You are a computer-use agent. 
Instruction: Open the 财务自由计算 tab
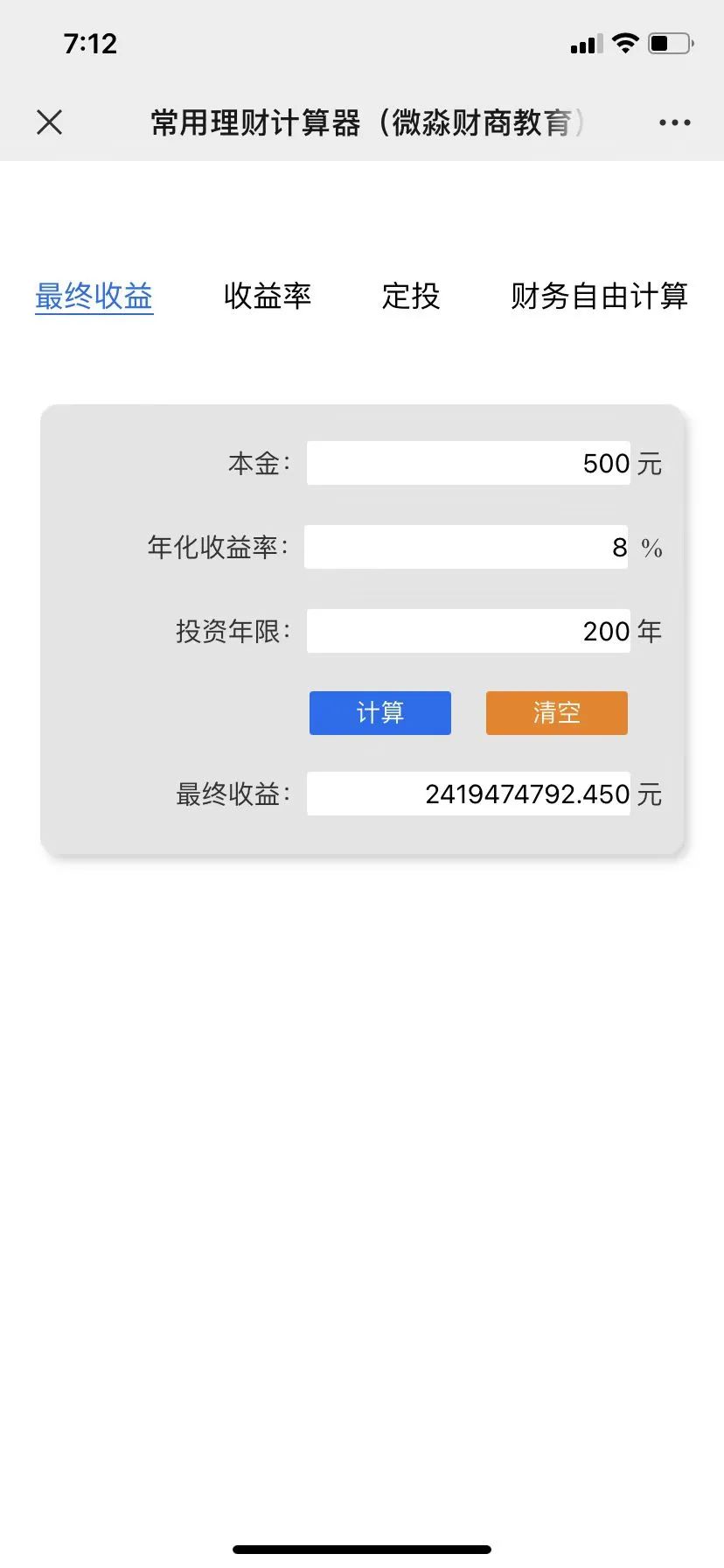click(x=601, y=297)
